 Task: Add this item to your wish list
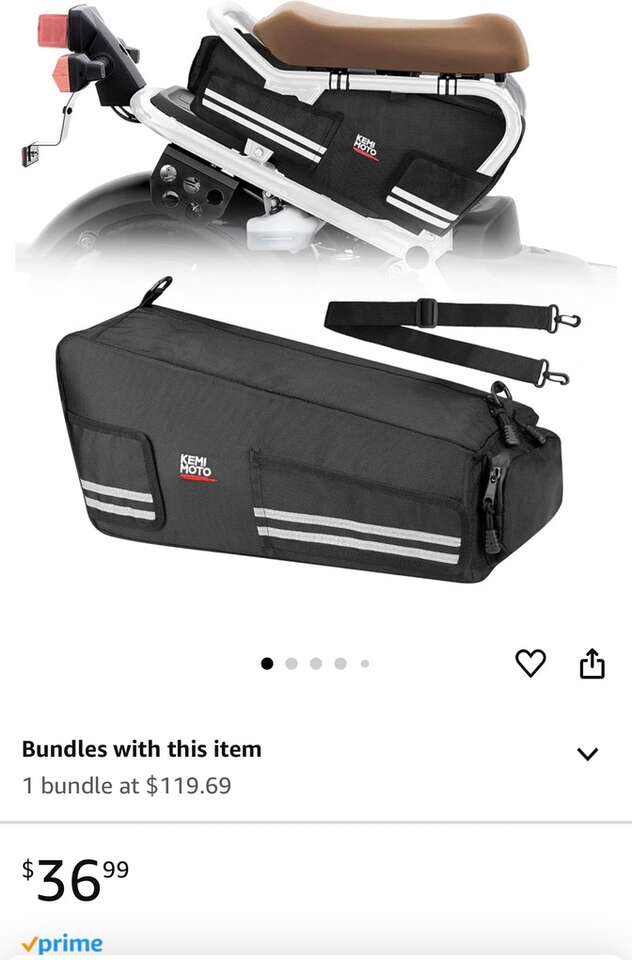click(530, 663)
